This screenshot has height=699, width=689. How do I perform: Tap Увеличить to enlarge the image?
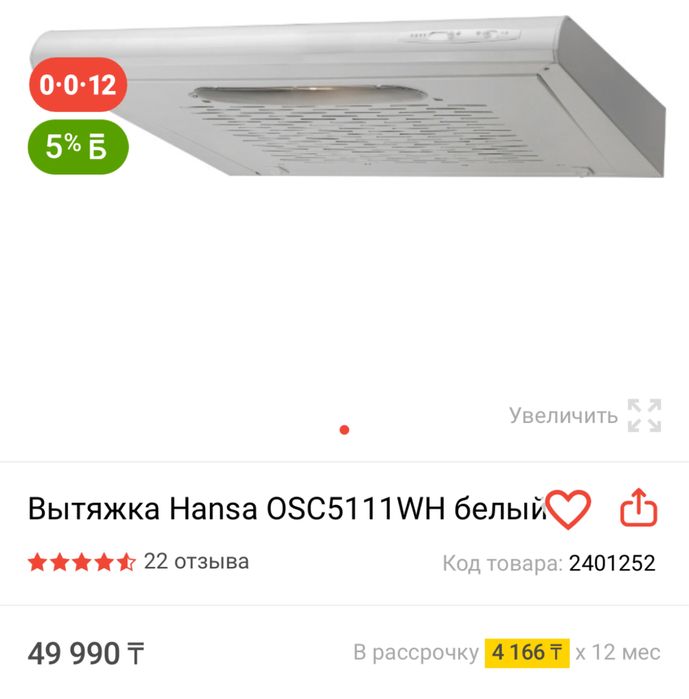tap(584, 415)
